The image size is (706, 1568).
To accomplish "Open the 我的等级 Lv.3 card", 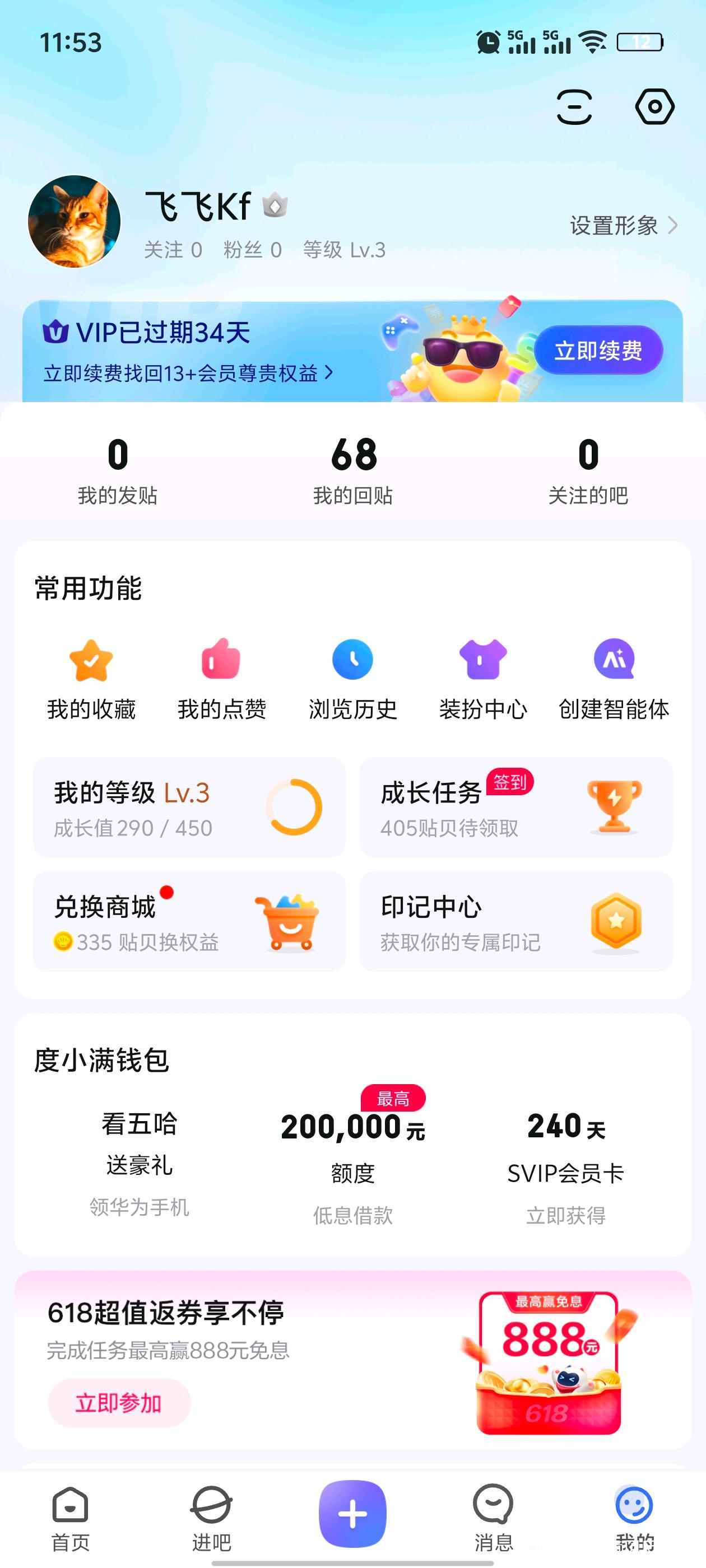I will 189,807.
